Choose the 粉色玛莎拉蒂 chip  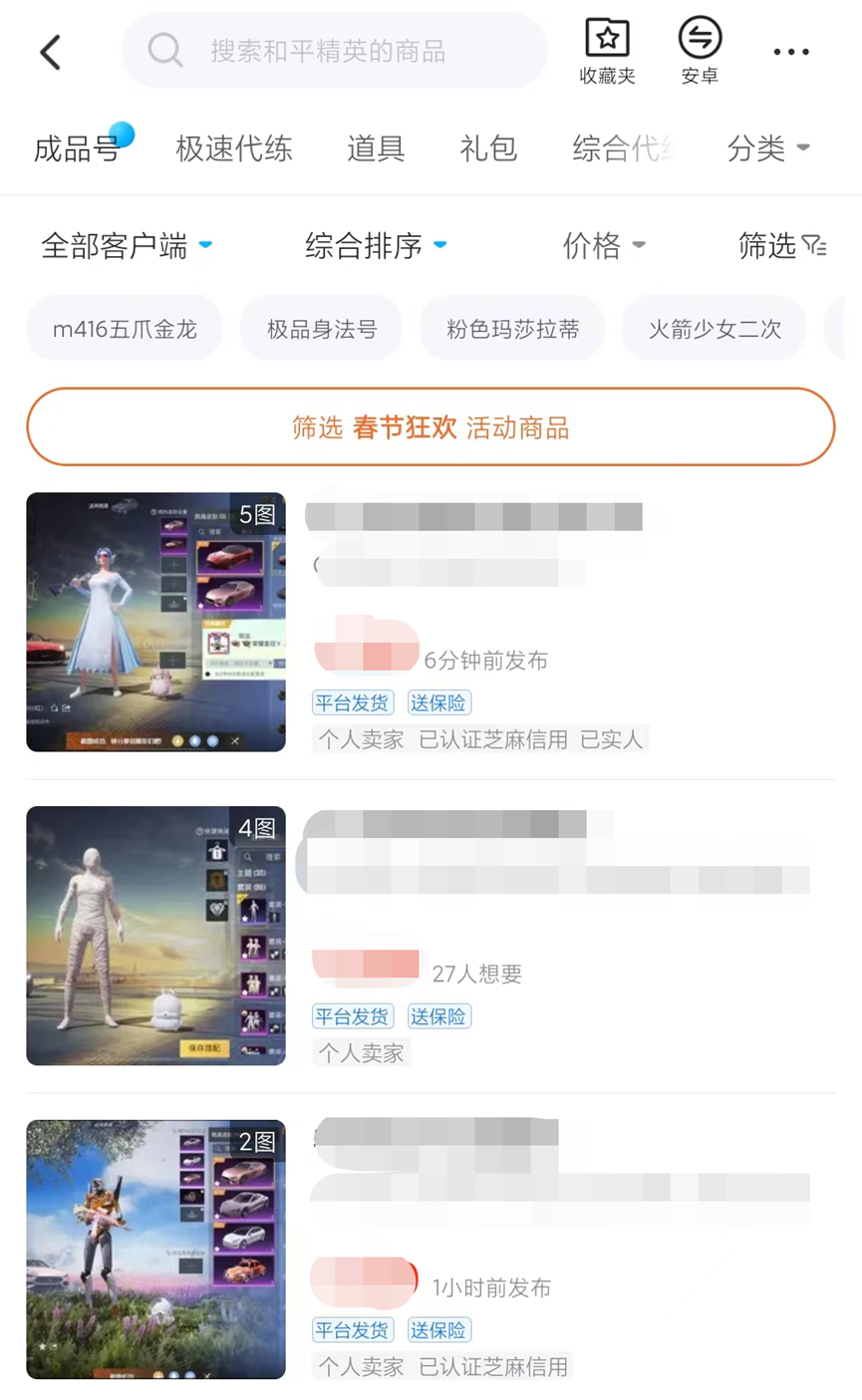point(513,329)
